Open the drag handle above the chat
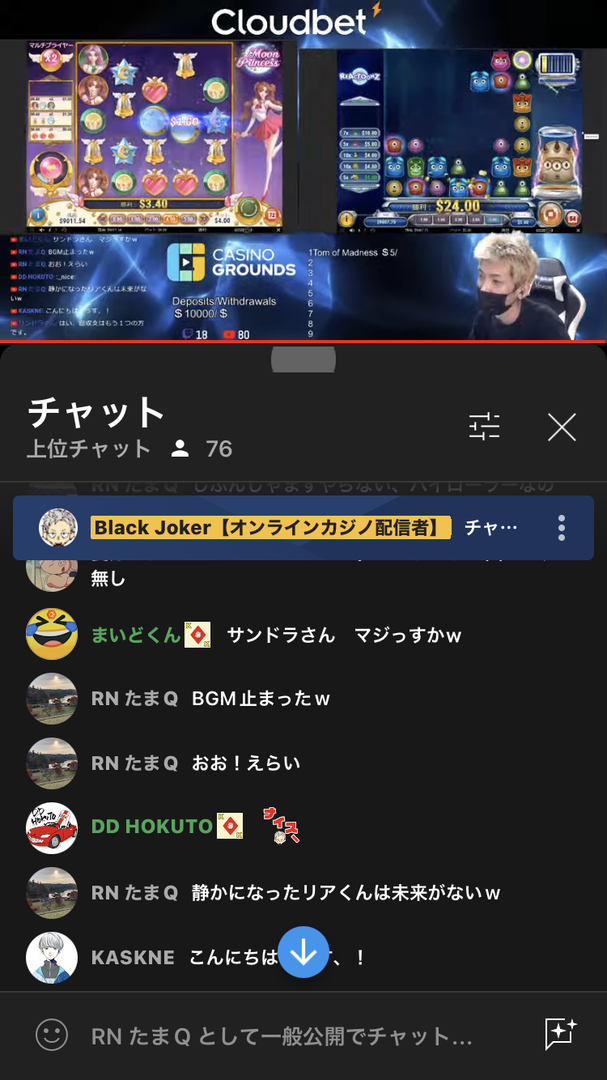The image size is (607, 1080). pyautogui.click(x=303, y=359)
